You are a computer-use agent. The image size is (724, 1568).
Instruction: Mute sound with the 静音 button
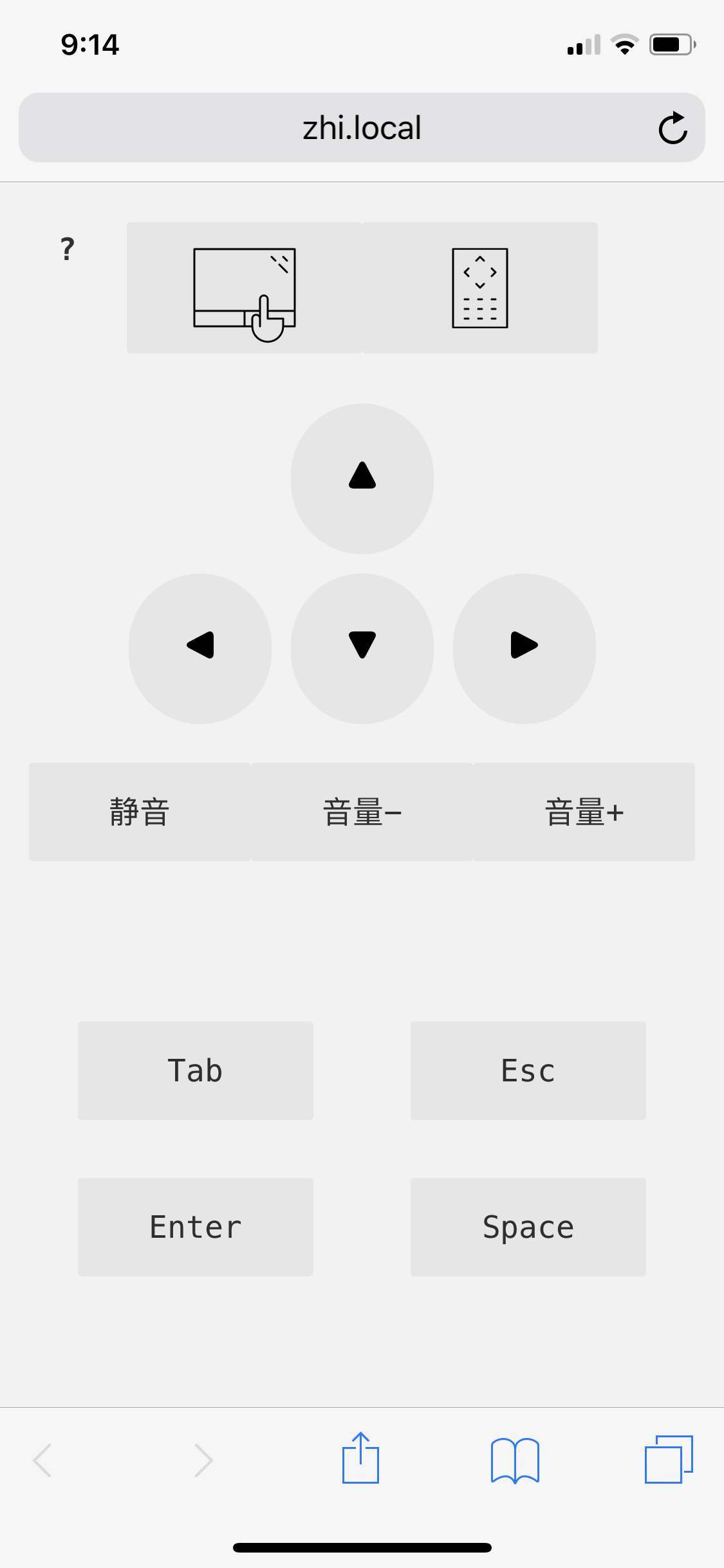pyautogui.click(x=140, y=812)
